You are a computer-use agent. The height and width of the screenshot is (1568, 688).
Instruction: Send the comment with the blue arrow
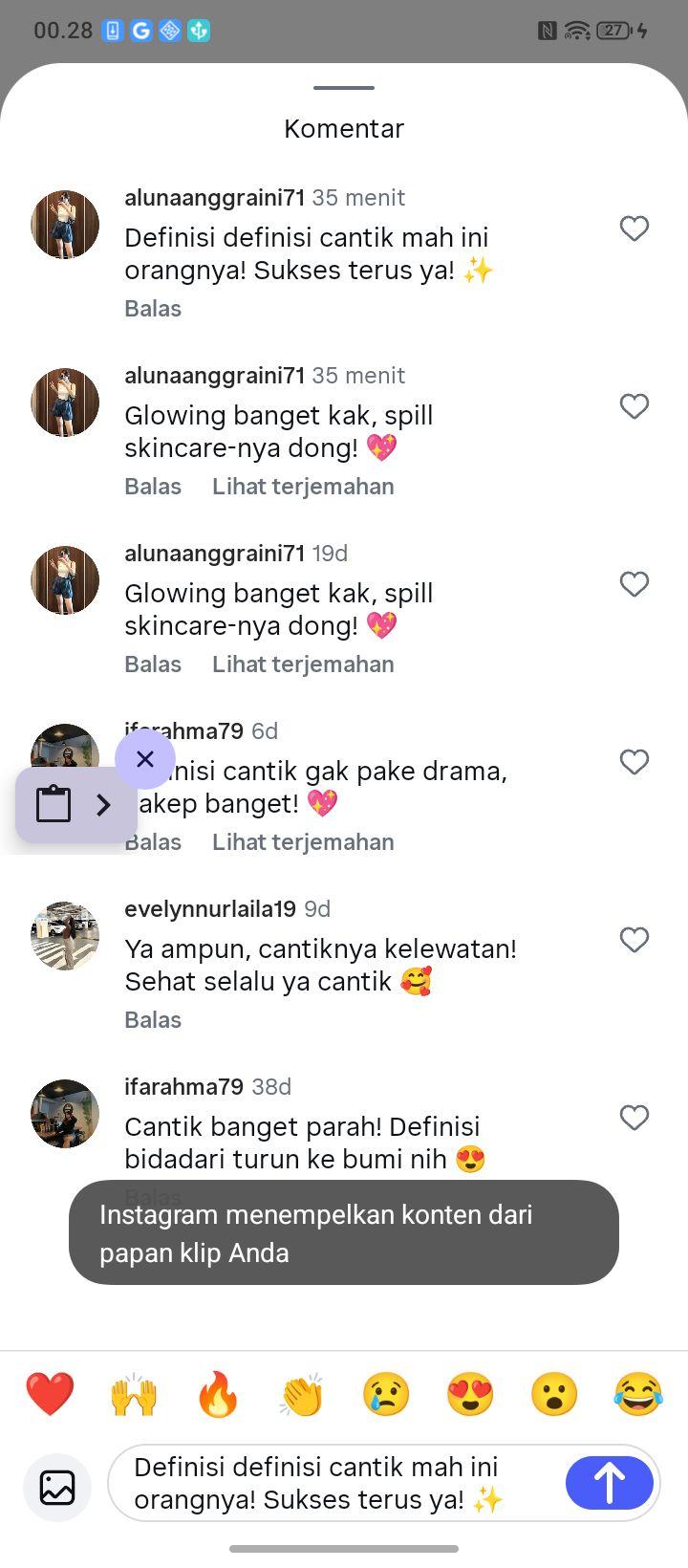tap(610, 1482)
